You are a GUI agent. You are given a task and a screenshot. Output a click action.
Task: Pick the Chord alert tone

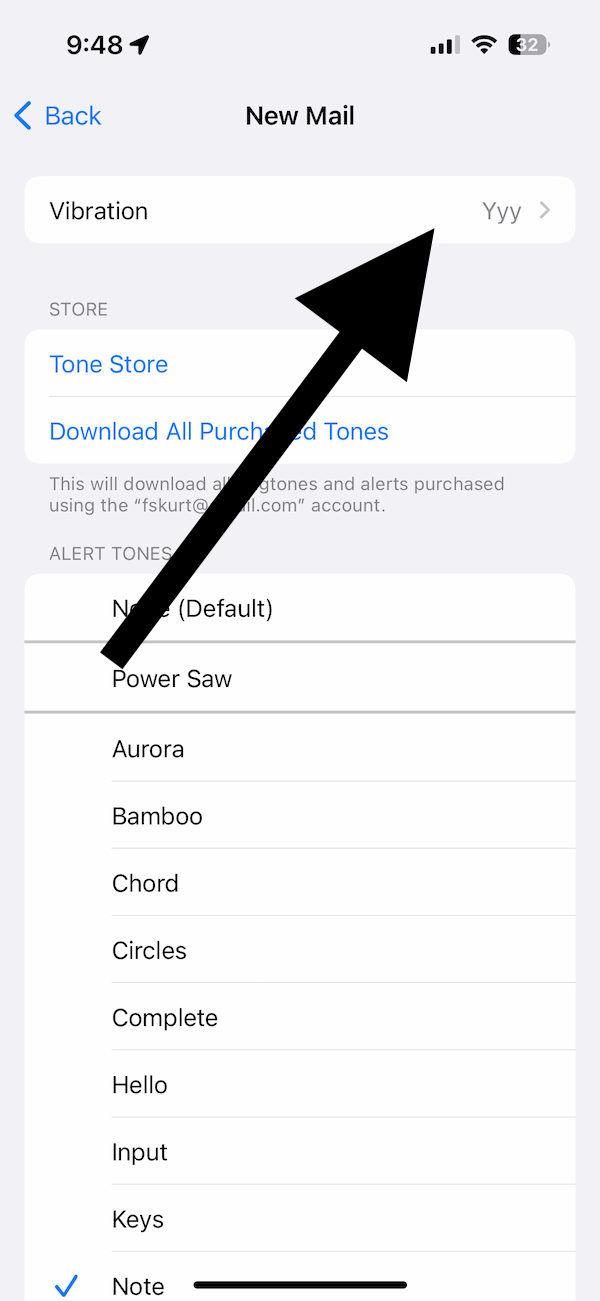(300, 882)
